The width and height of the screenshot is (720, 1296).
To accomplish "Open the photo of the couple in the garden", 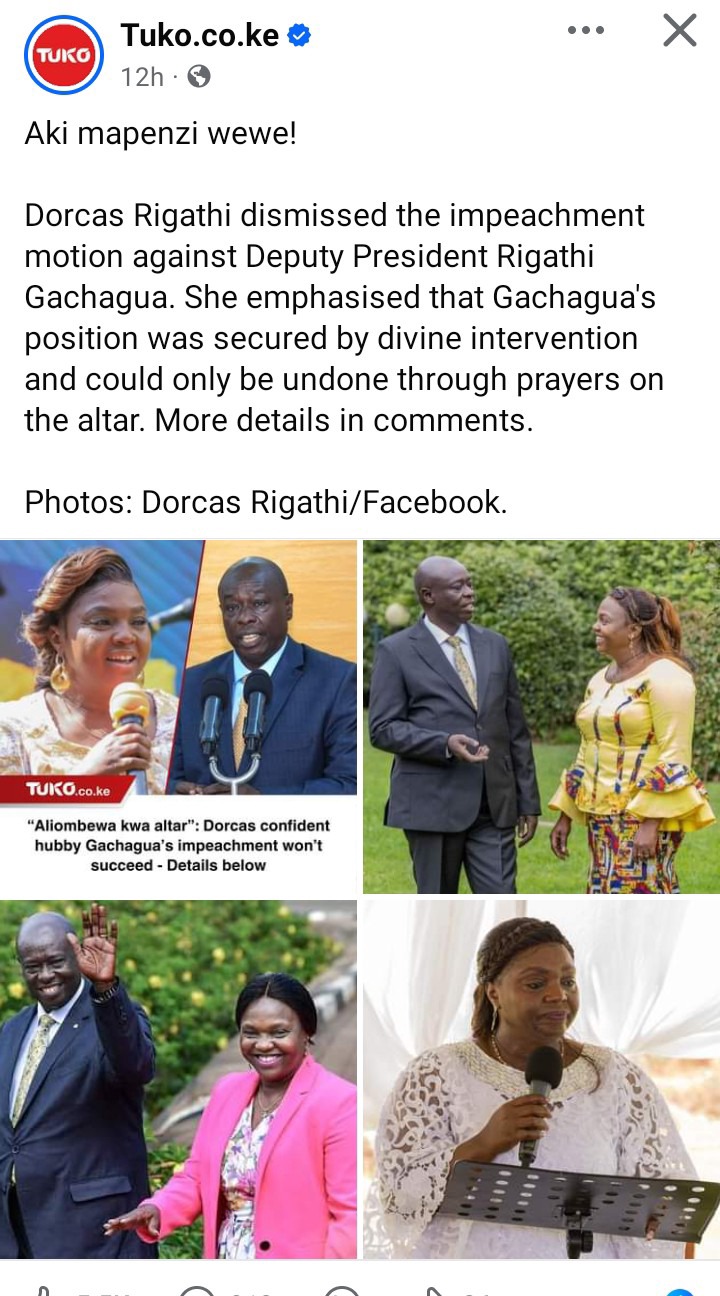I will pyautogui.click(x=541, y=716).
